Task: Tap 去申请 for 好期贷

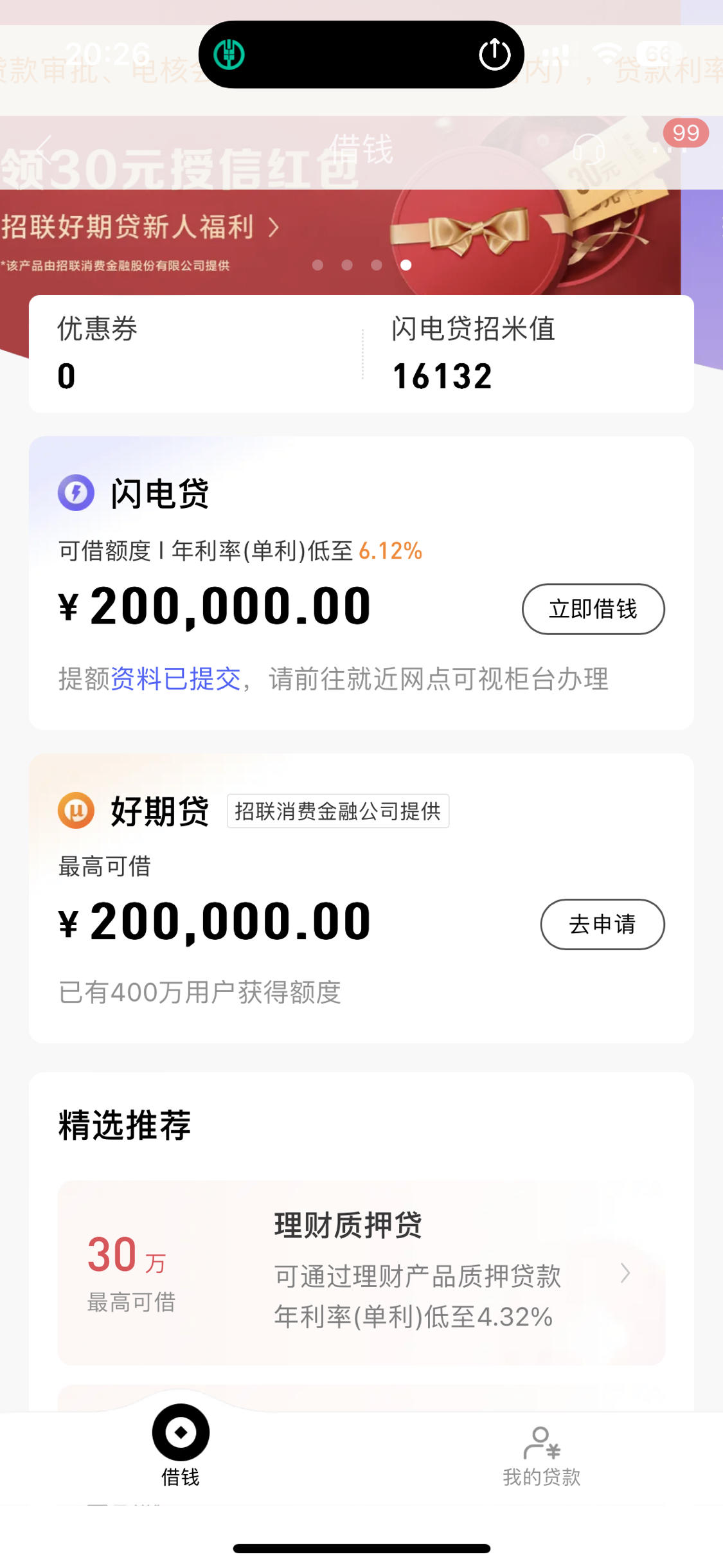Action: 602,924
